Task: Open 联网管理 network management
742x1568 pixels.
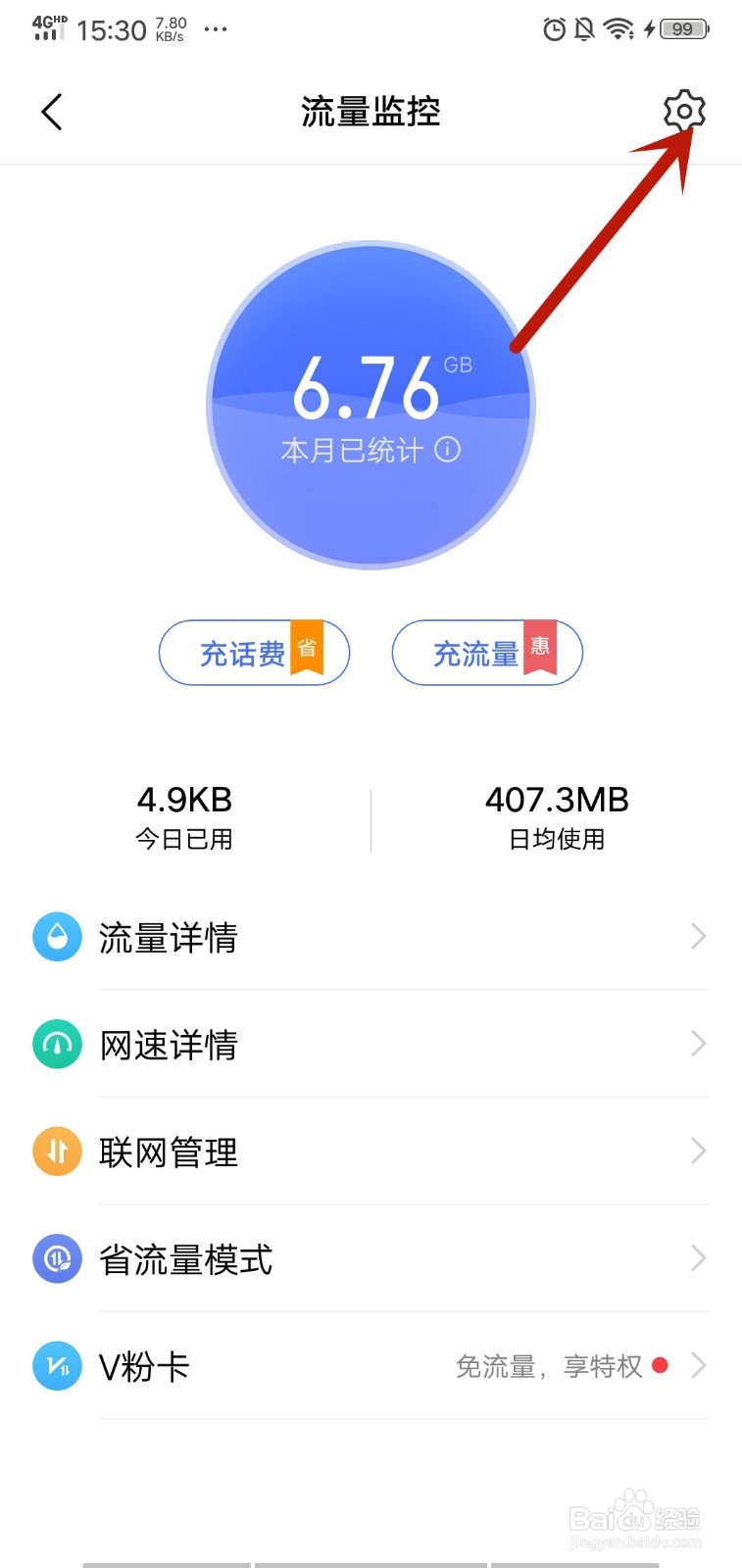Action: [x=371, y=1151]
